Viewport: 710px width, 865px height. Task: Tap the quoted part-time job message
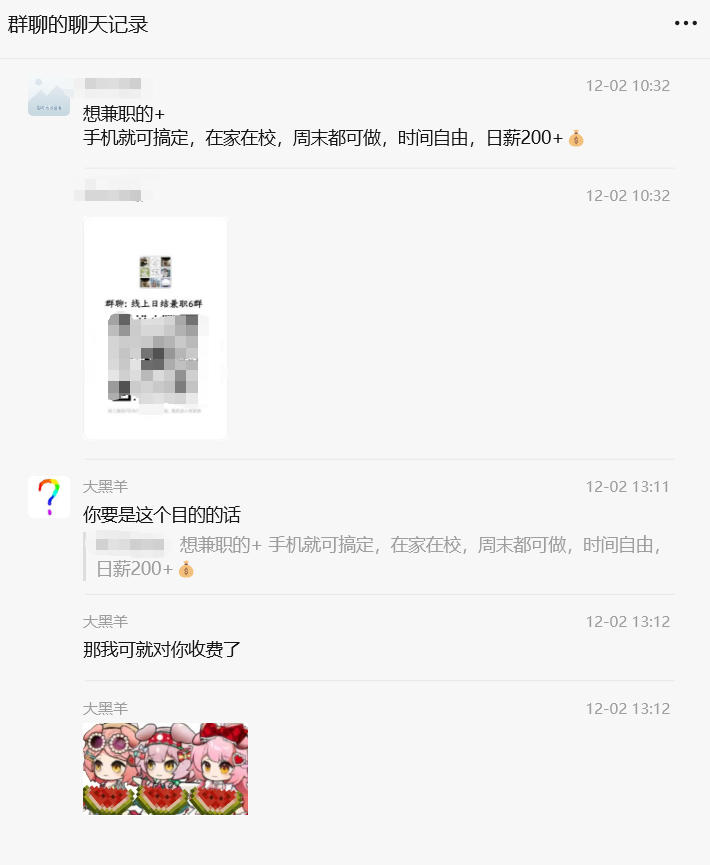click(380, 557)
